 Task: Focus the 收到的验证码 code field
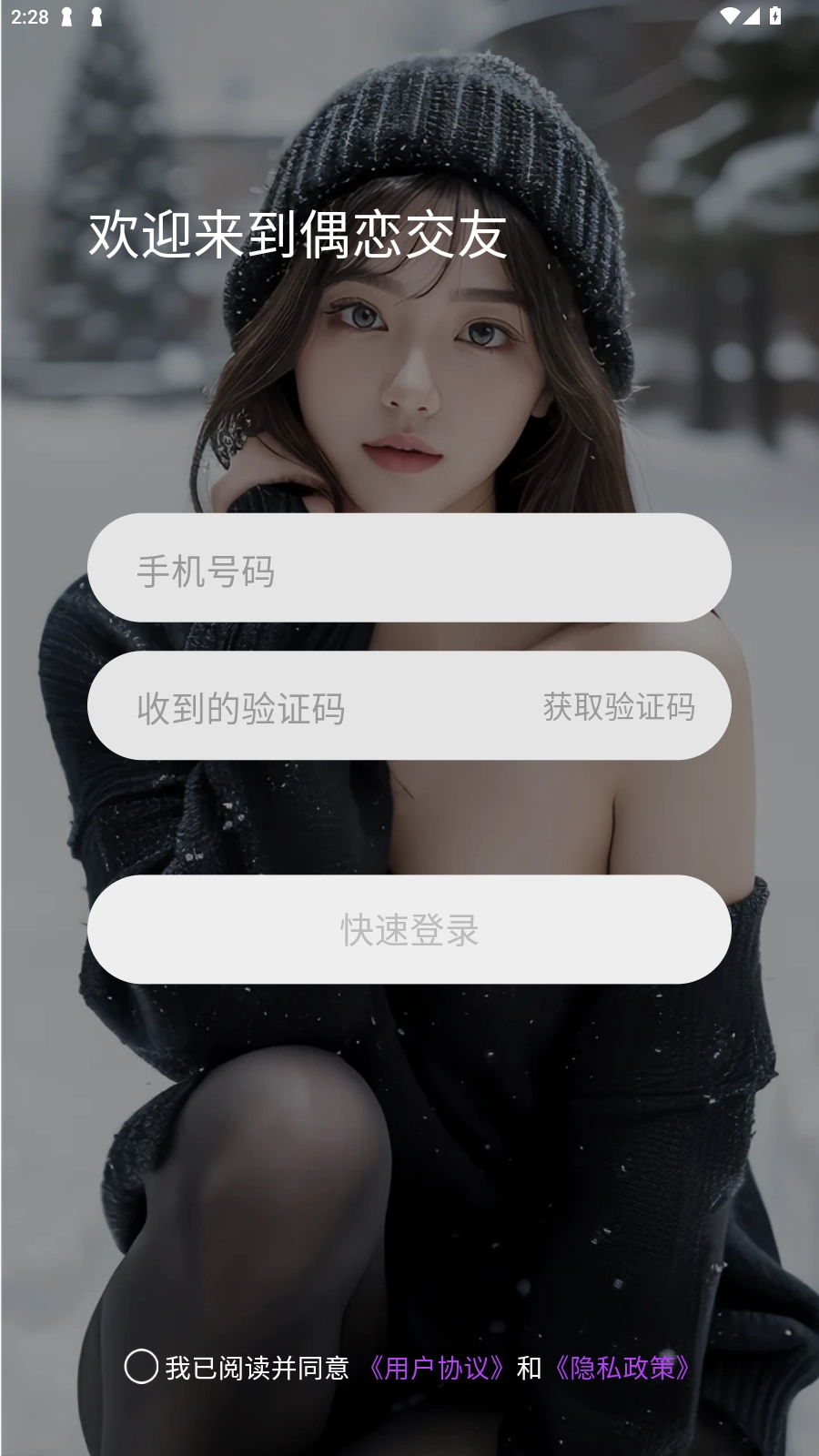tap(309, 707)
